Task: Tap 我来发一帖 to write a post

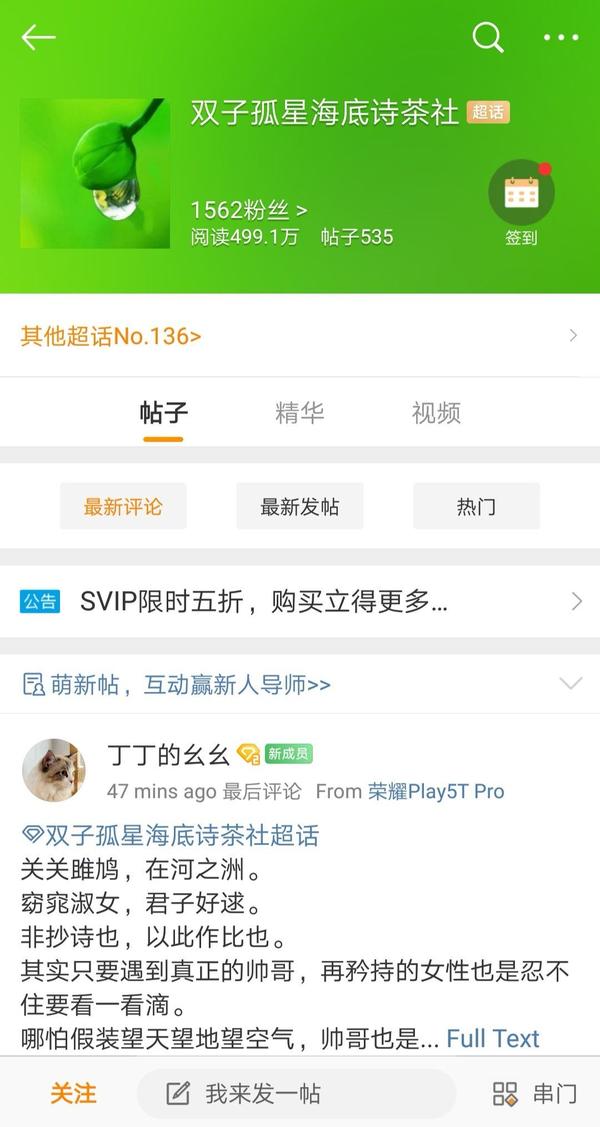Action: coord(296,1093)
